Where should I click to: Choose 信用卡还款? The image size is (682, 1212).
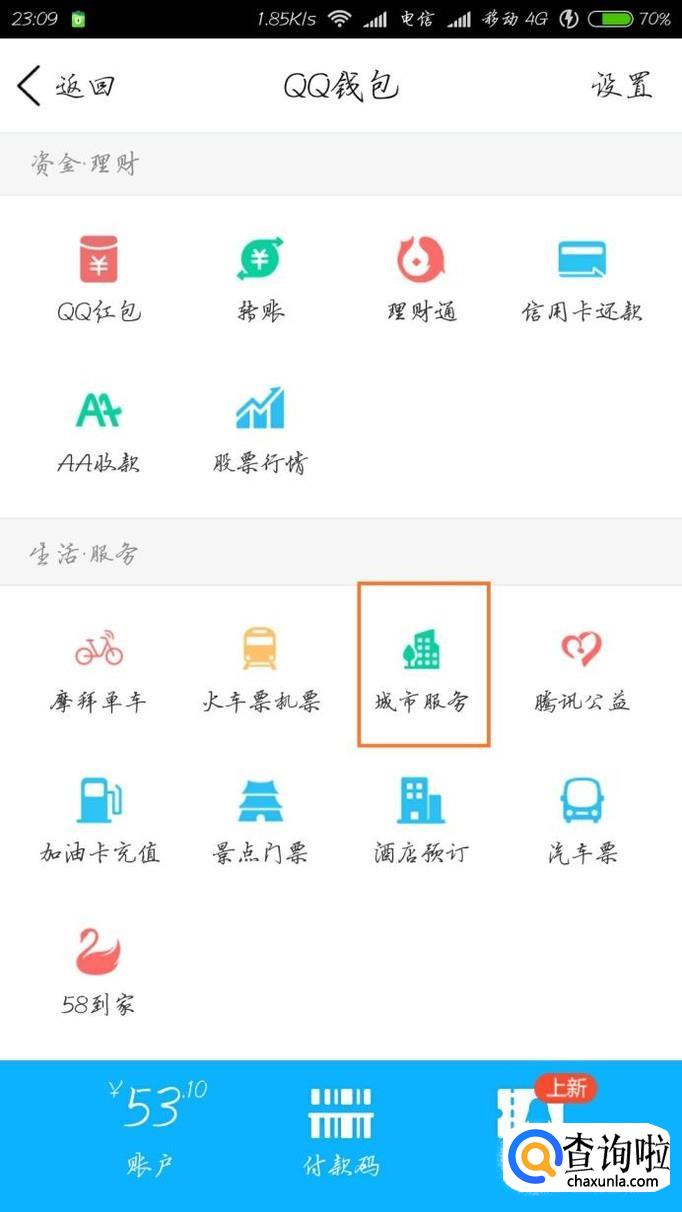[582, 278]
